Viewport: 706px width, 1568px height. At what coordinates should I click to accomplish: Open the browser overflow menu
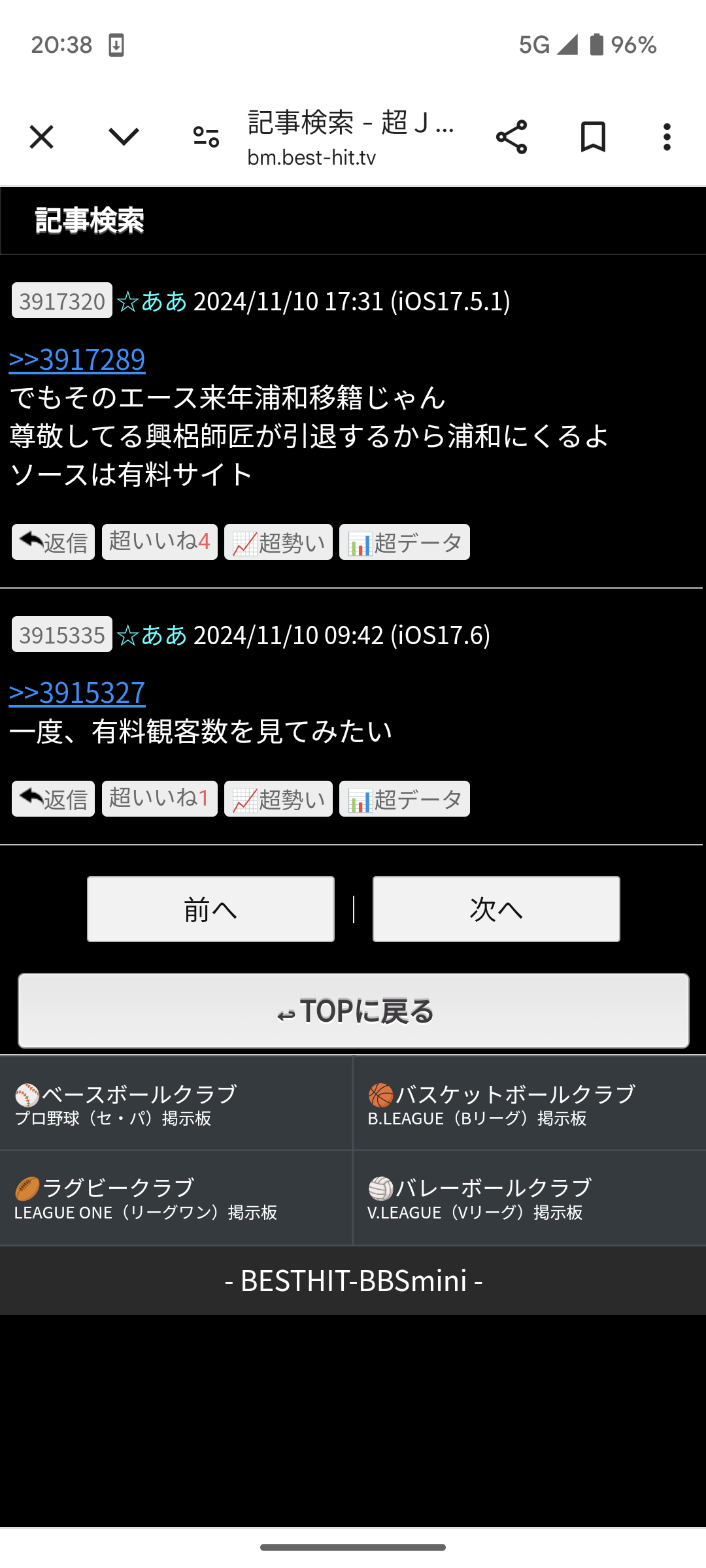pos(667,137)
